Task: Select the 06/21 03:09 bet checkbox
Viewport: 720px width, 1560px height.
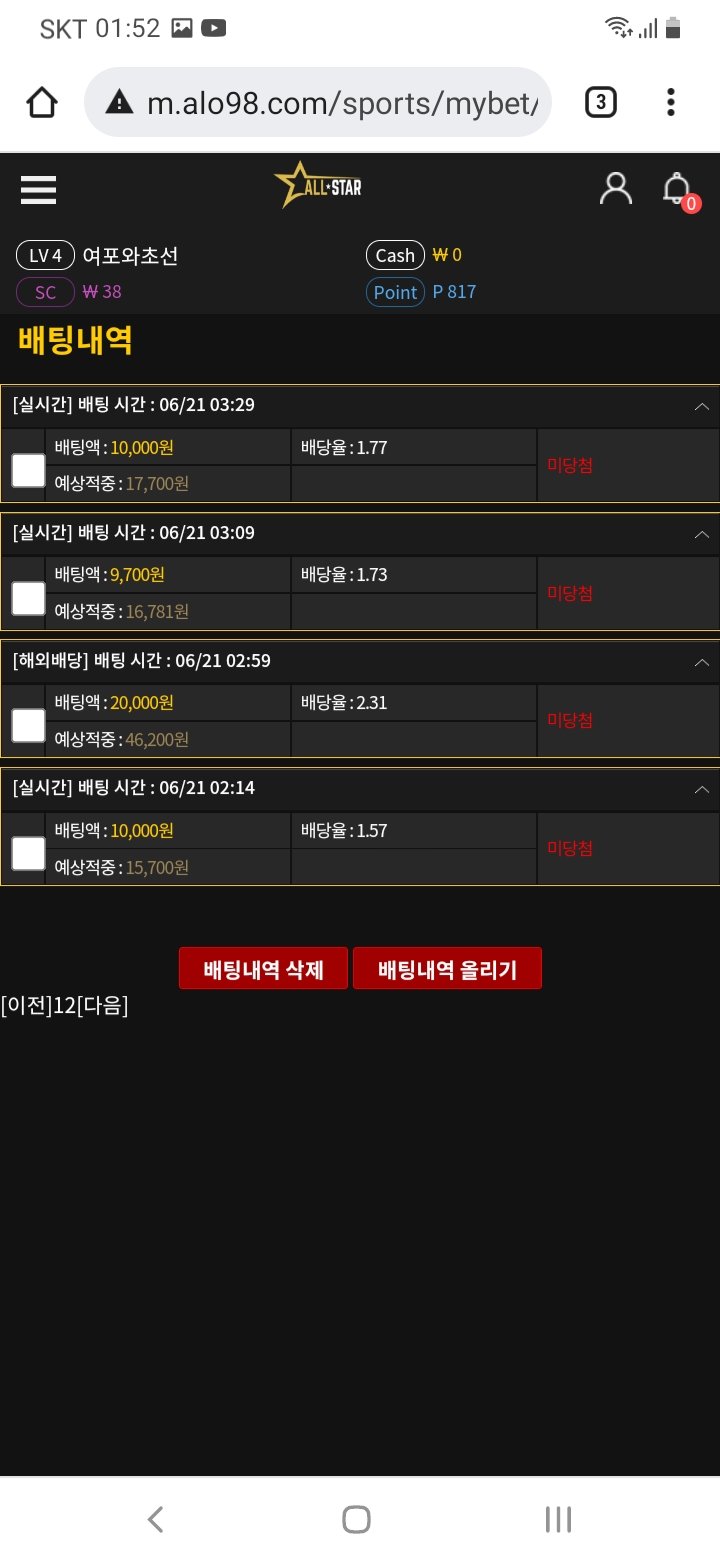Action: (28, 598)
